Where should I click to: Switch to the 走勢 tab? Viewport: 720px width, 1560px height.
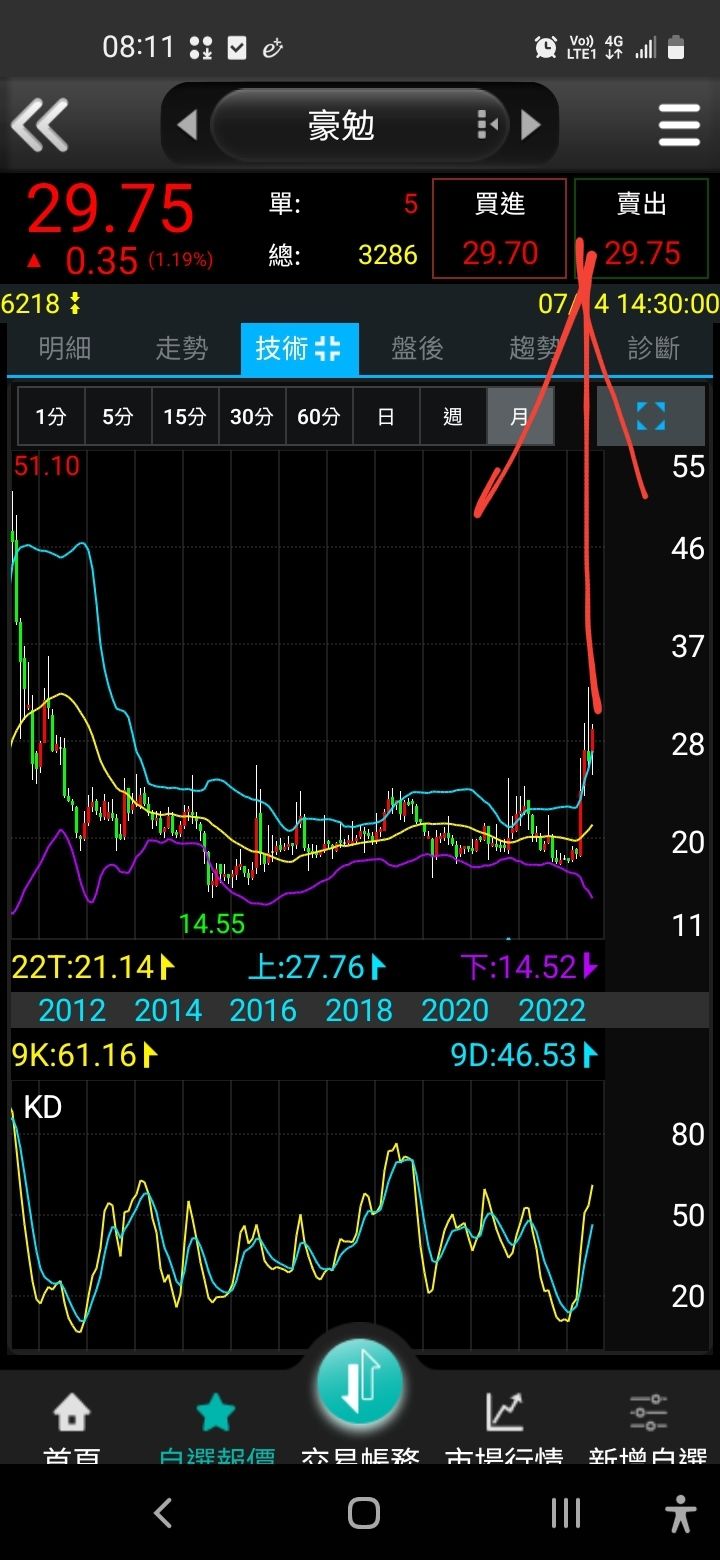[x=182, y=348]
